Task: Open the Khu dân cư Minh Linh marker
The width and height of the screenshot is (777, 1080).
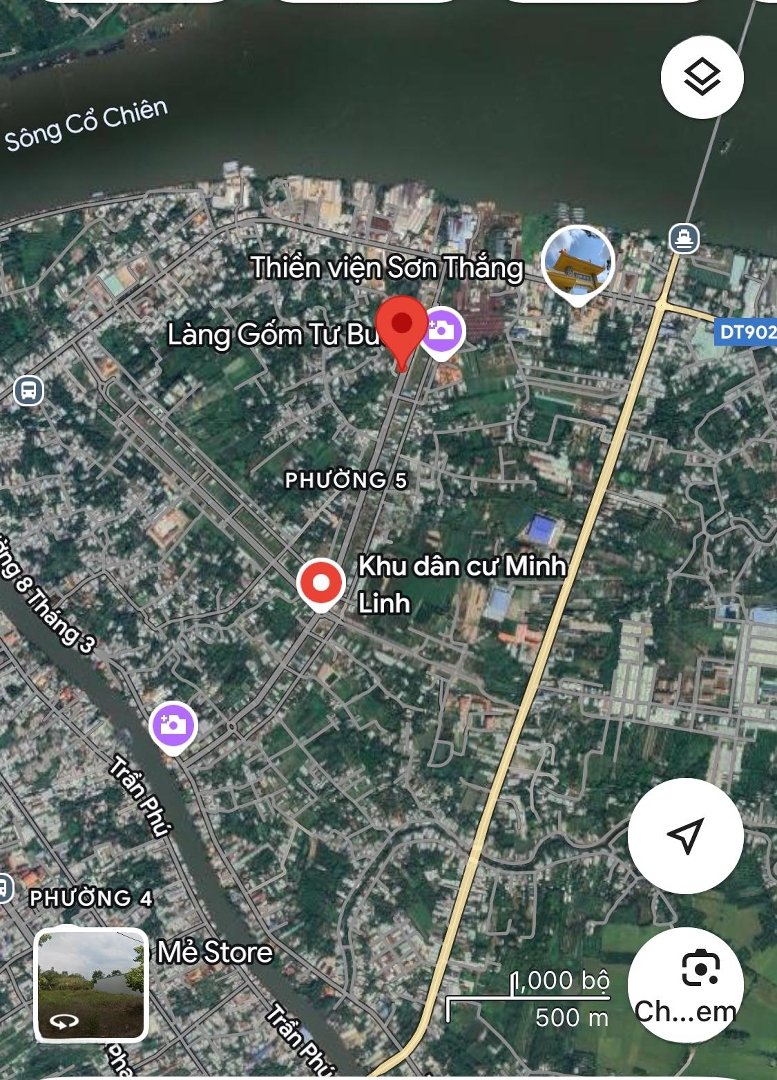Action: 321,584
